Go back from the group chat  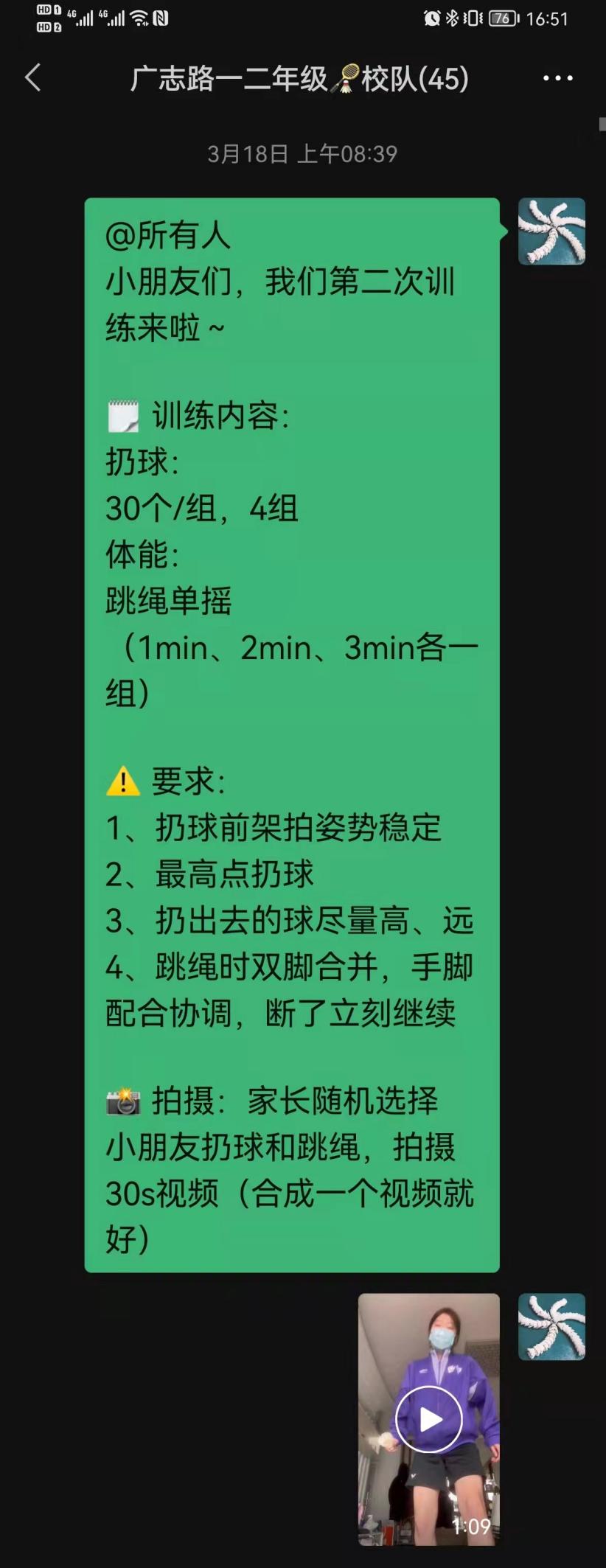point(33,77)
